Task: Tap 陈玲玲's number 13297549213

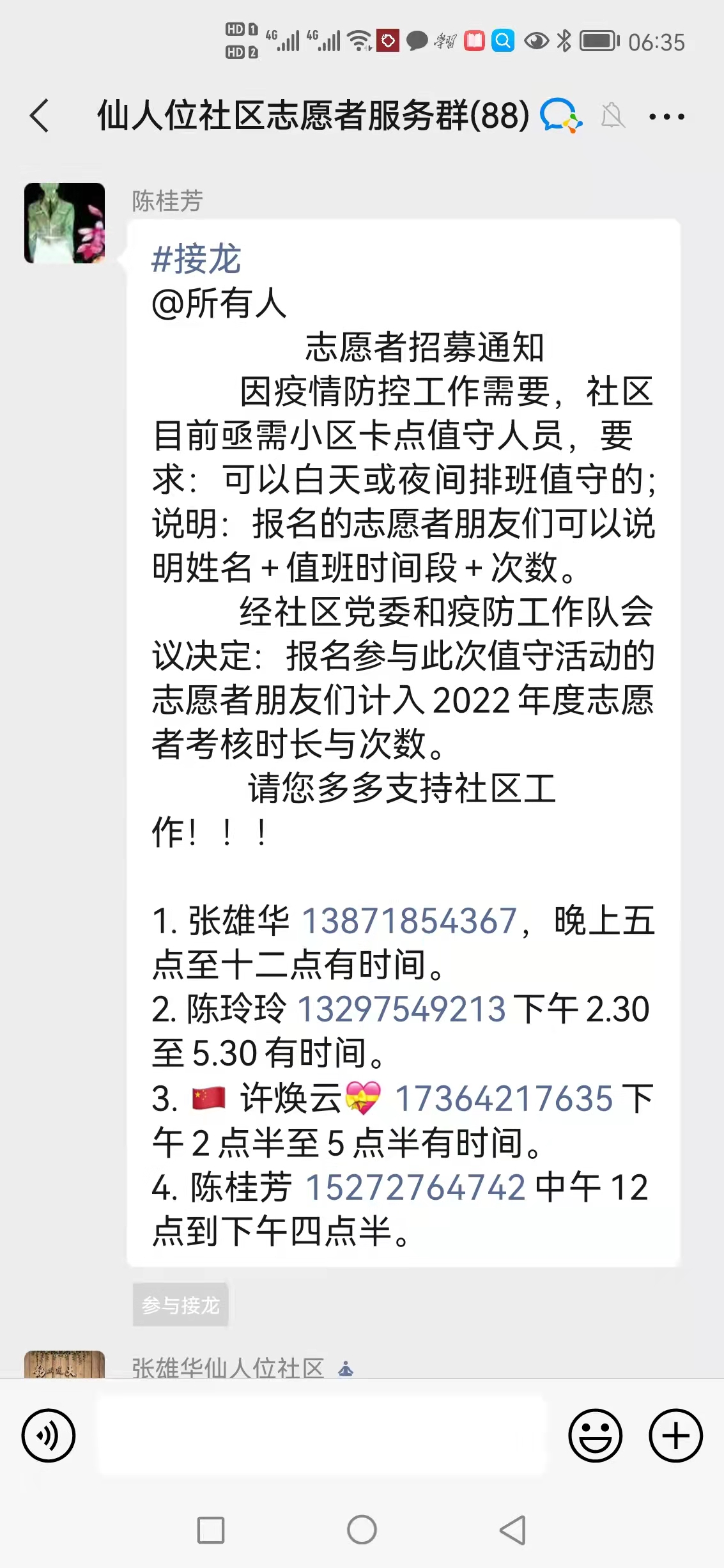Action: (401, 1009)
